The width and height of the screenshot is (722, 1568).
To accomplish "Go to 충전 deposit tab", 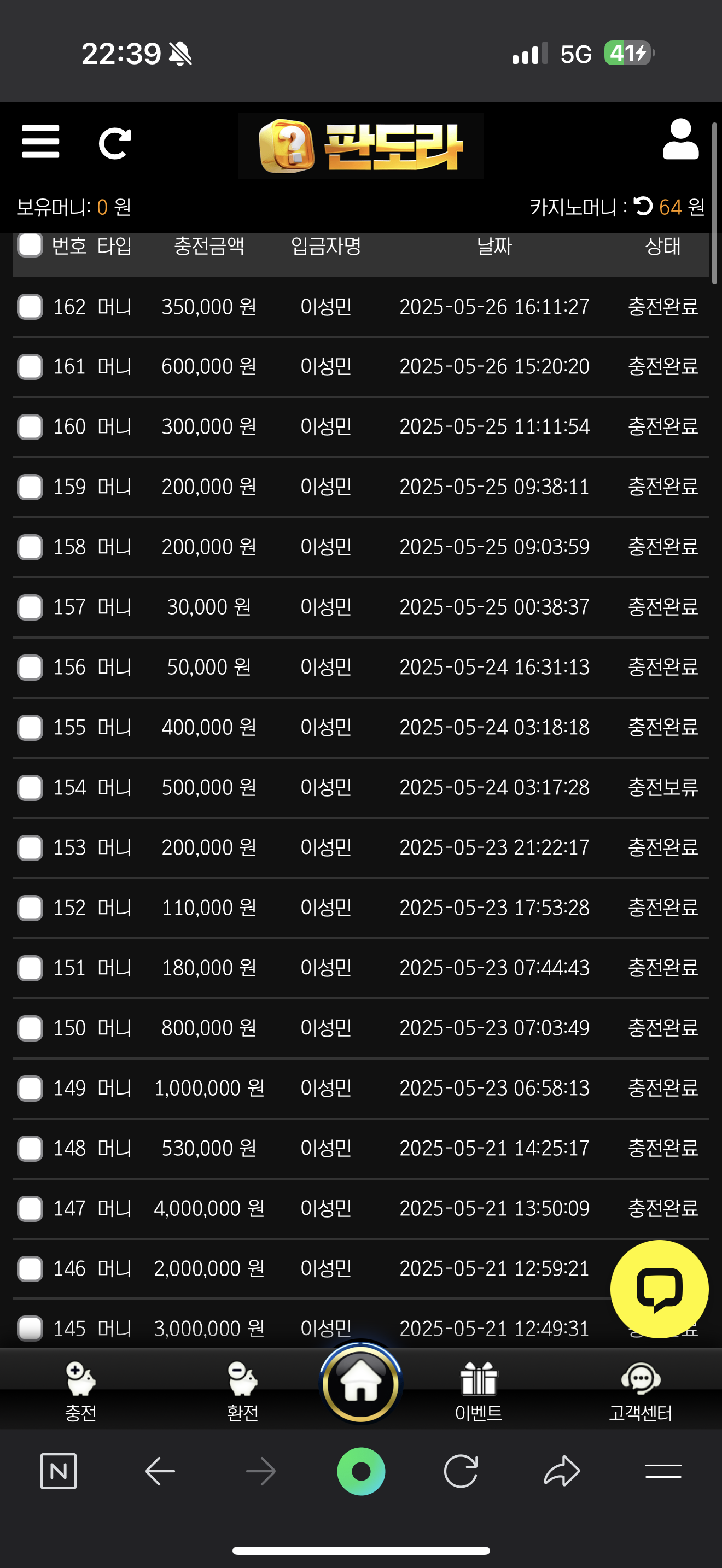I will pyautogui.click(x=80, y=1391).
